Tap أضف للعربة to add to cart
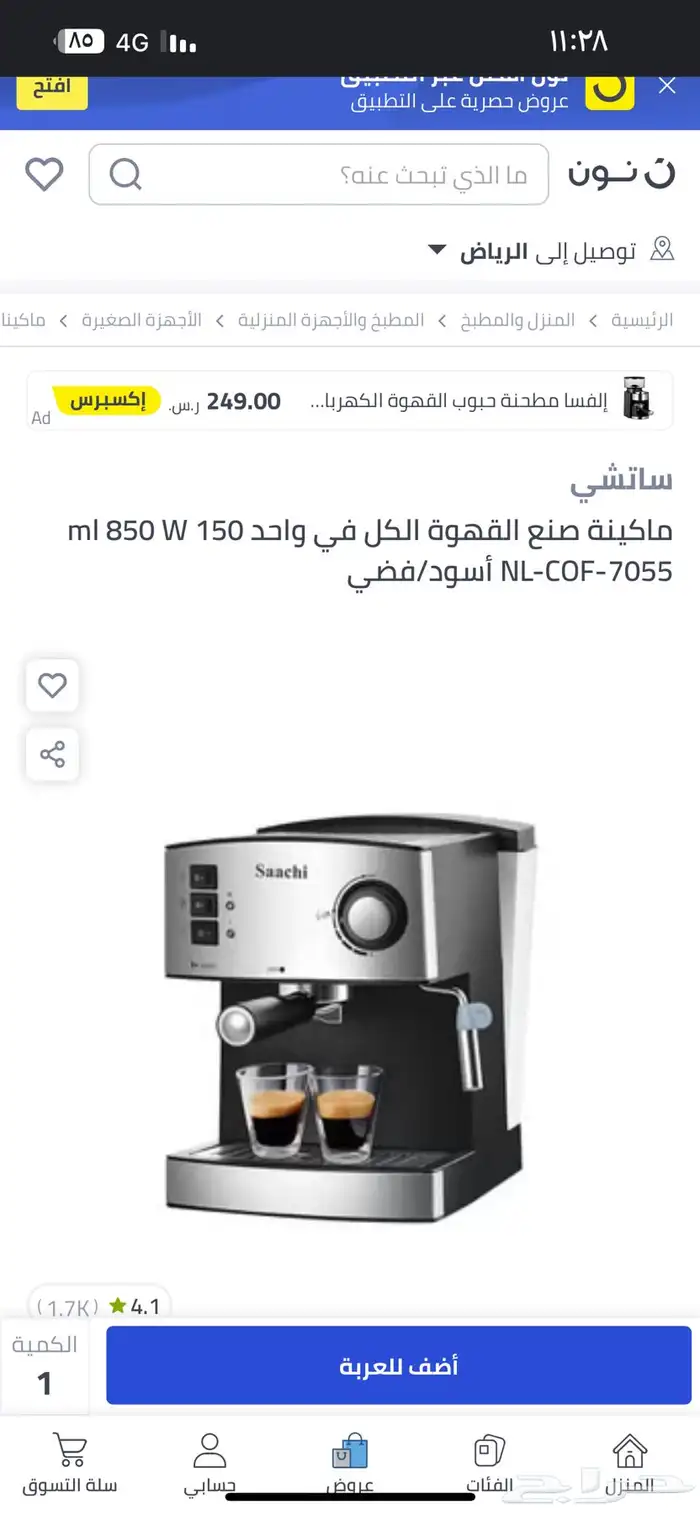Screen dimensions: 700x1514 click(399, 1365)
